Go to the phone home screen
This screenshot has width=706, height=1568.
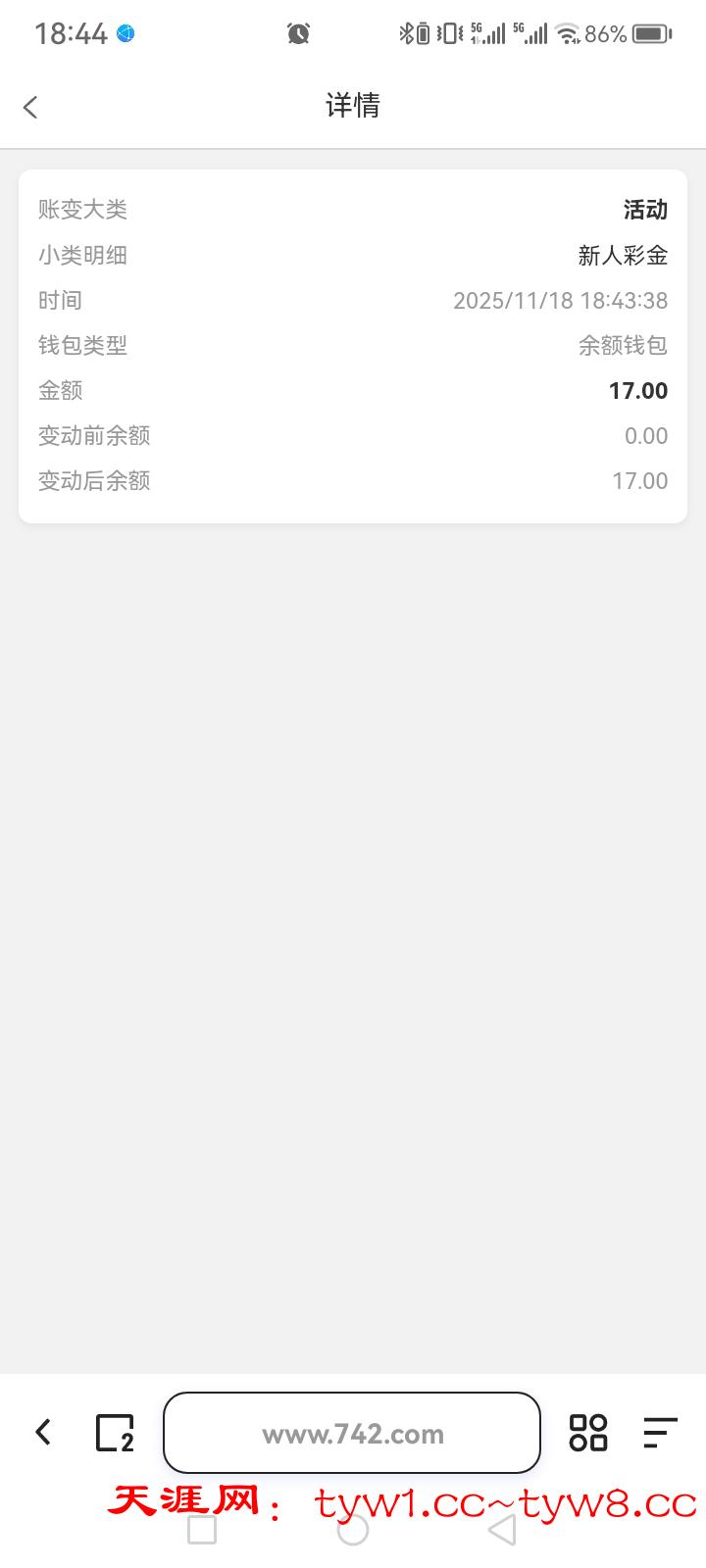coord(353,1530)
